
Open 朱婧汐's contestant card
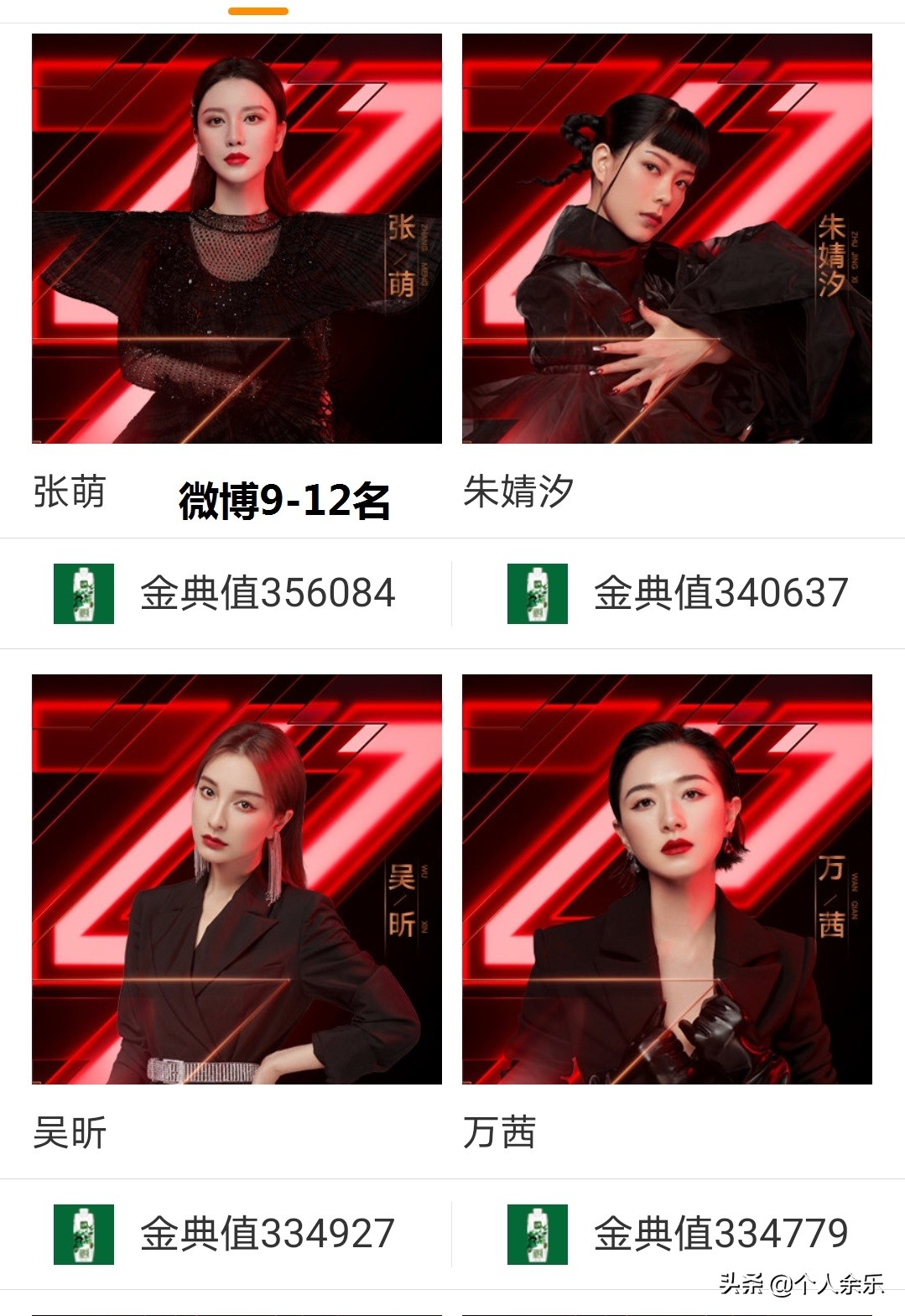[x=667, y=239]
